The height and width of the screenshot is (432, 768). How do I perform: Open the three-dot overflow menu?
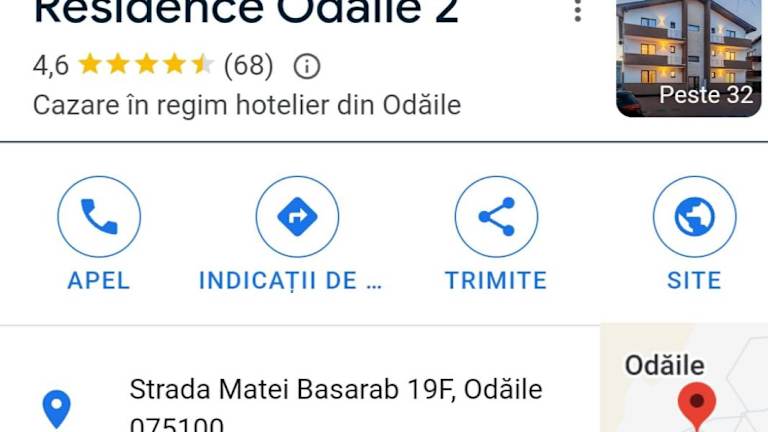[x=577, y=12]
